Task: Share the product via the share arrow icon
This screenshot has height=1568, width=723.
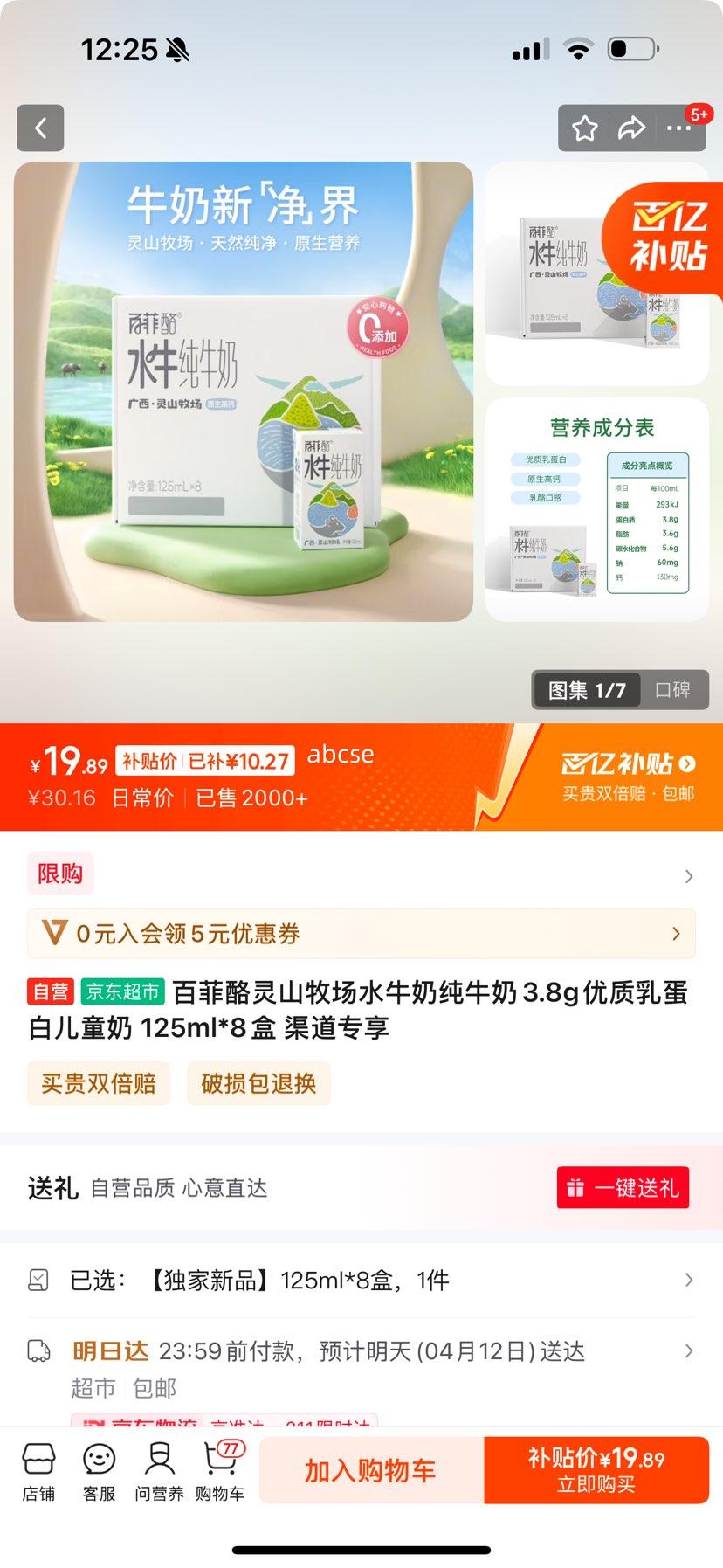Action: [630, 128]
